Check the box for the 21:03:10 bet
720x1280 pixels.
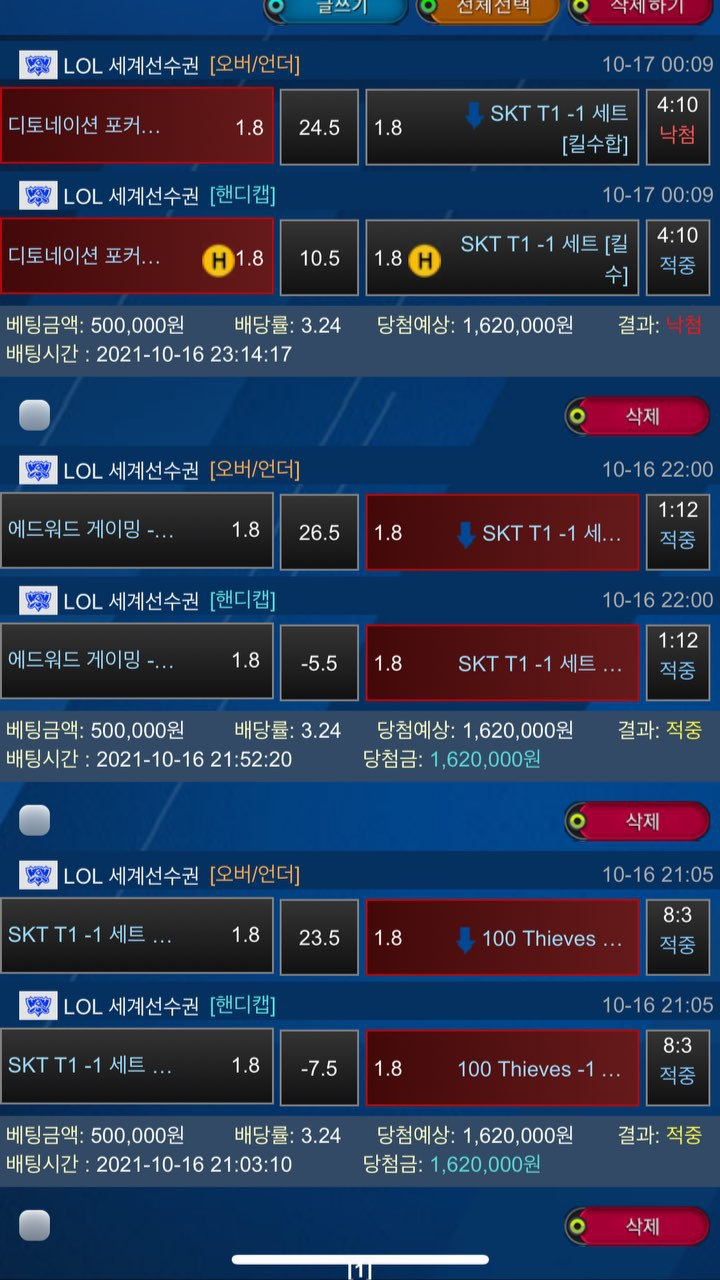point(35,1226)
